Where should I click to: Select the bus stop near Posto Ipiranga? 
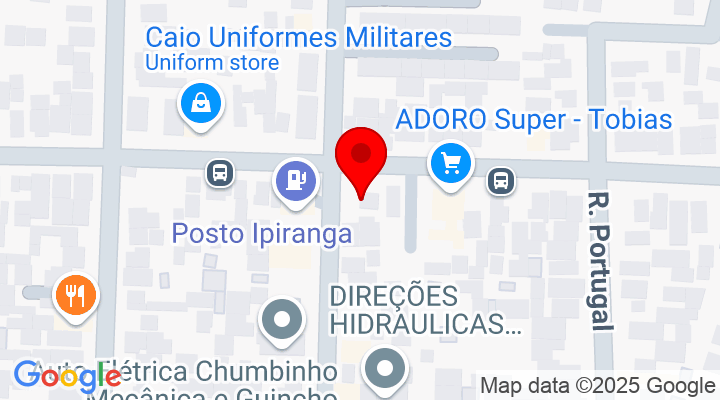click(x=219, y=173)
